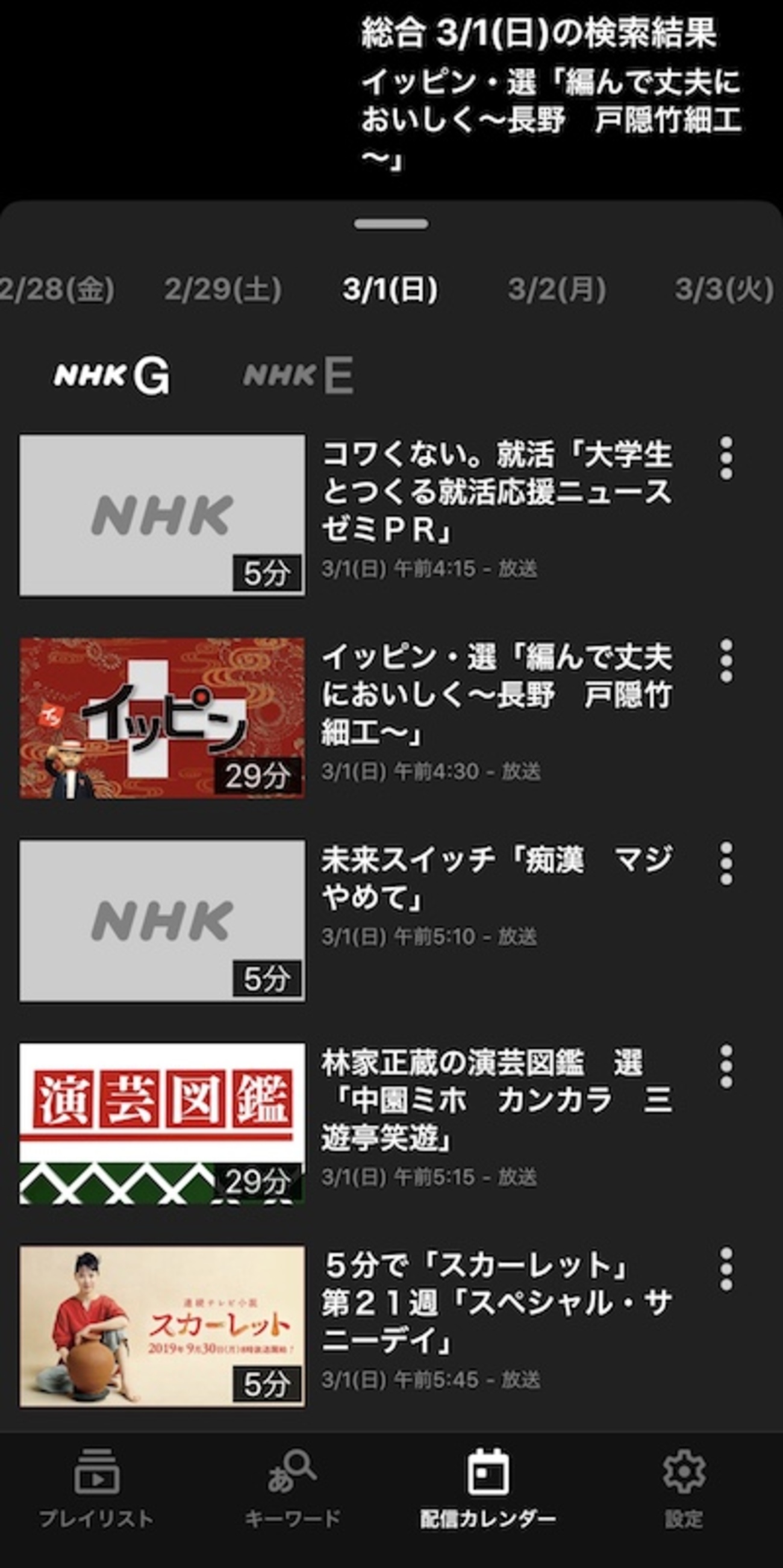Open the イッピン thumbnail in the list
Viewport: 783px width, 1568px height.
tap(163, 717)
